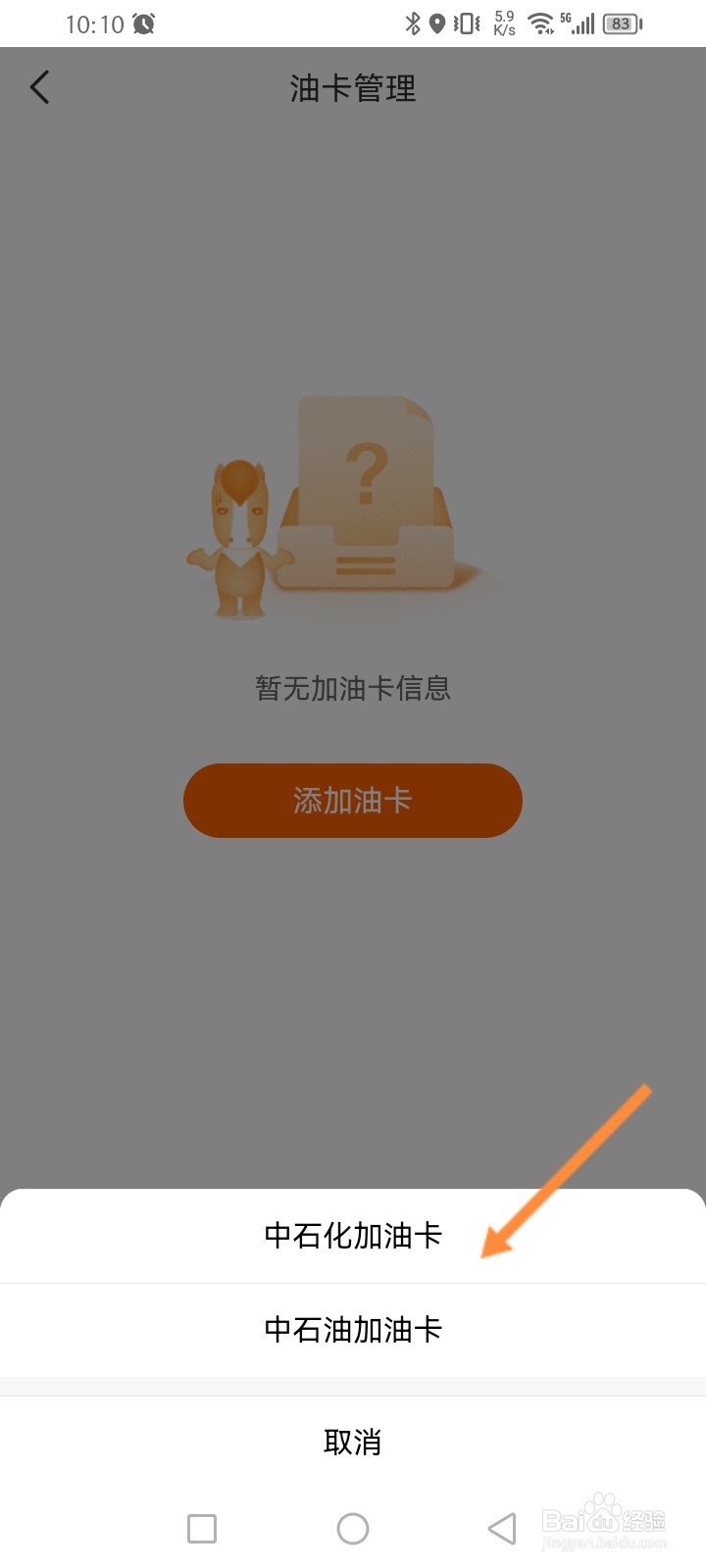
Task: Tap the Bluetooth icon in status bar
Action: click(x=413, y=24)
